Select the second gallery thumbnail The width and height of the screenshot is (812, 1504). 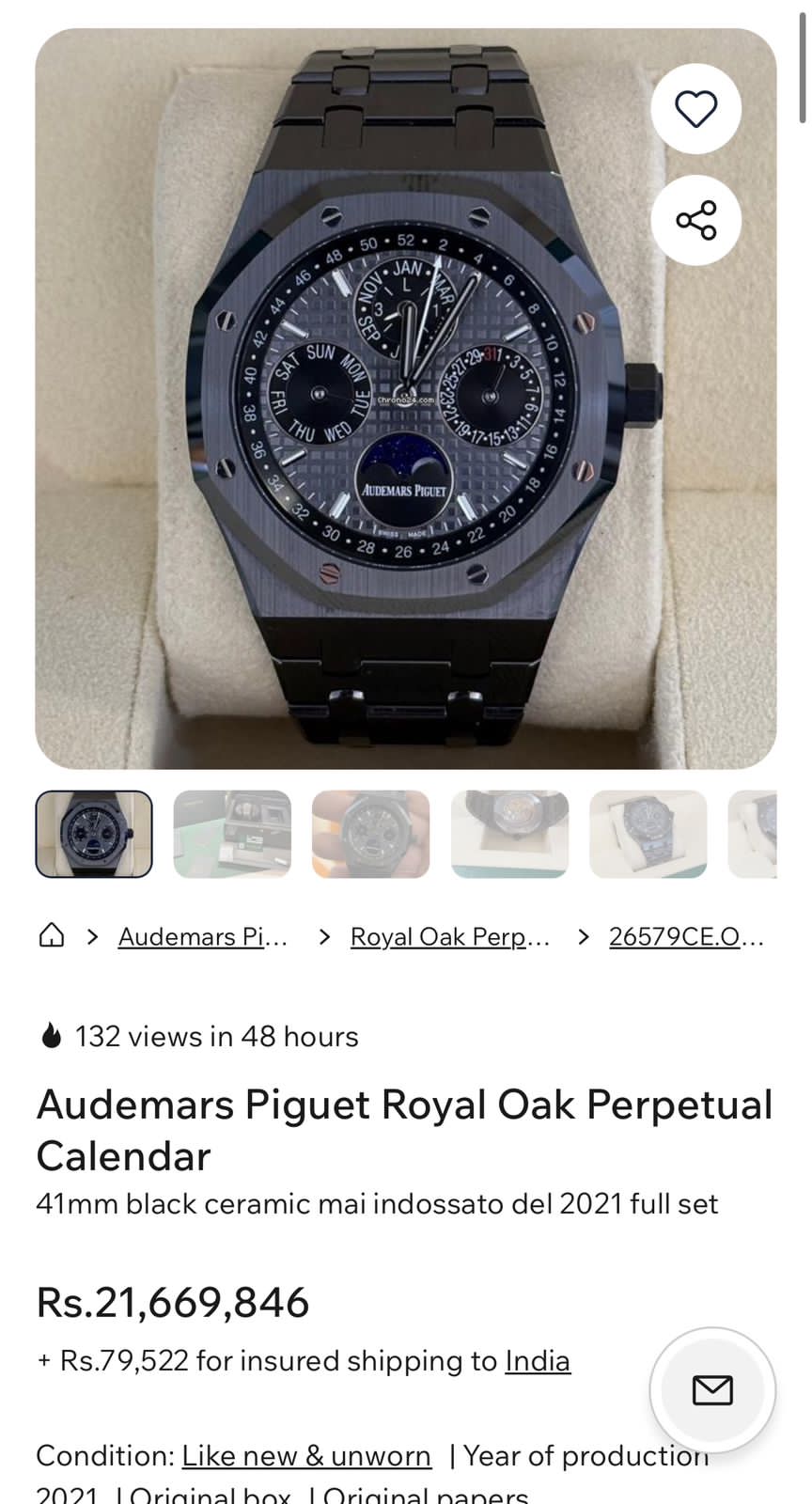tap(232, 834)
